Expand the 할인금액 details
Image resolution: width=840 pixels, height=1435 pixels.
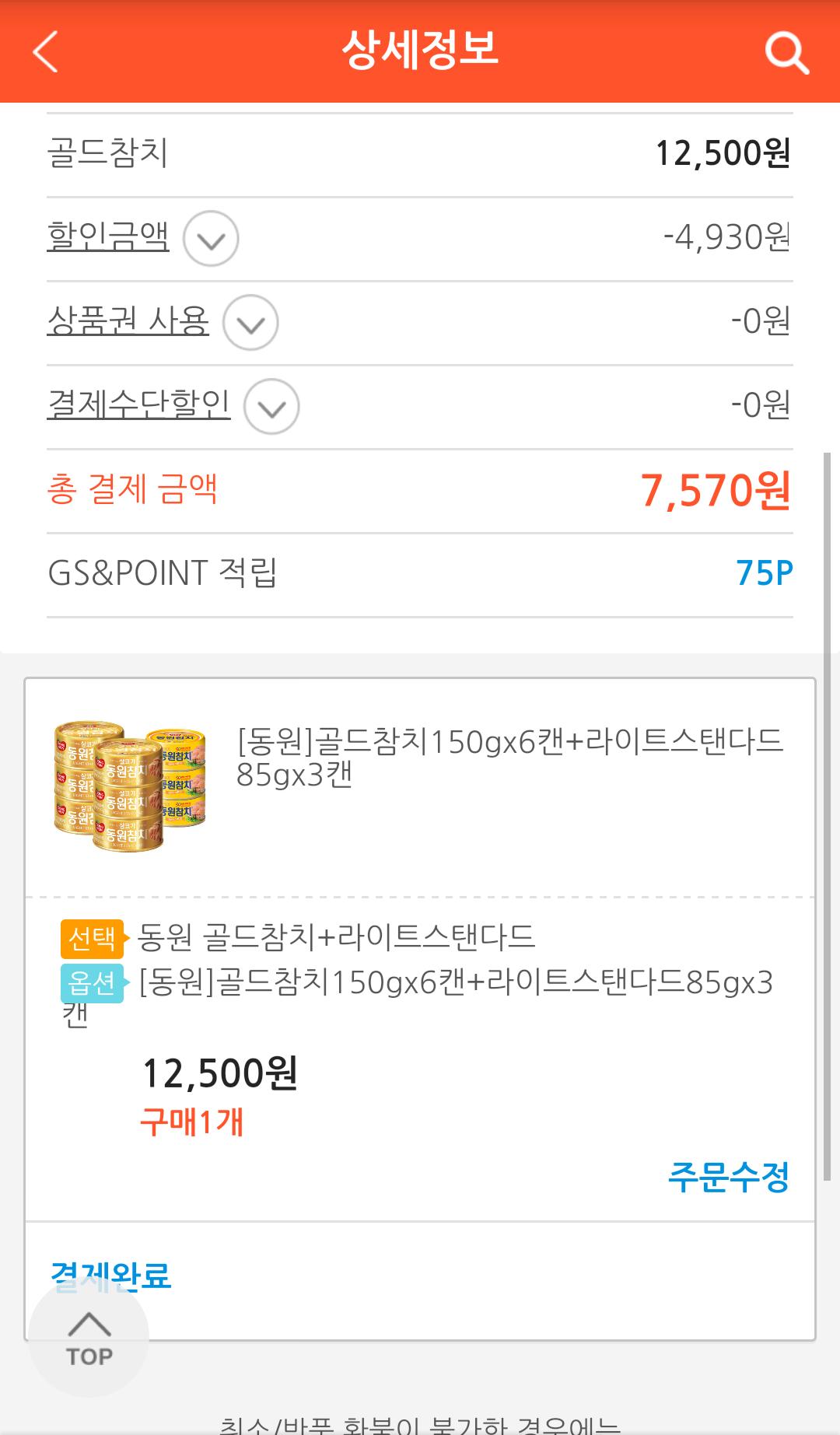coord(211,239)
